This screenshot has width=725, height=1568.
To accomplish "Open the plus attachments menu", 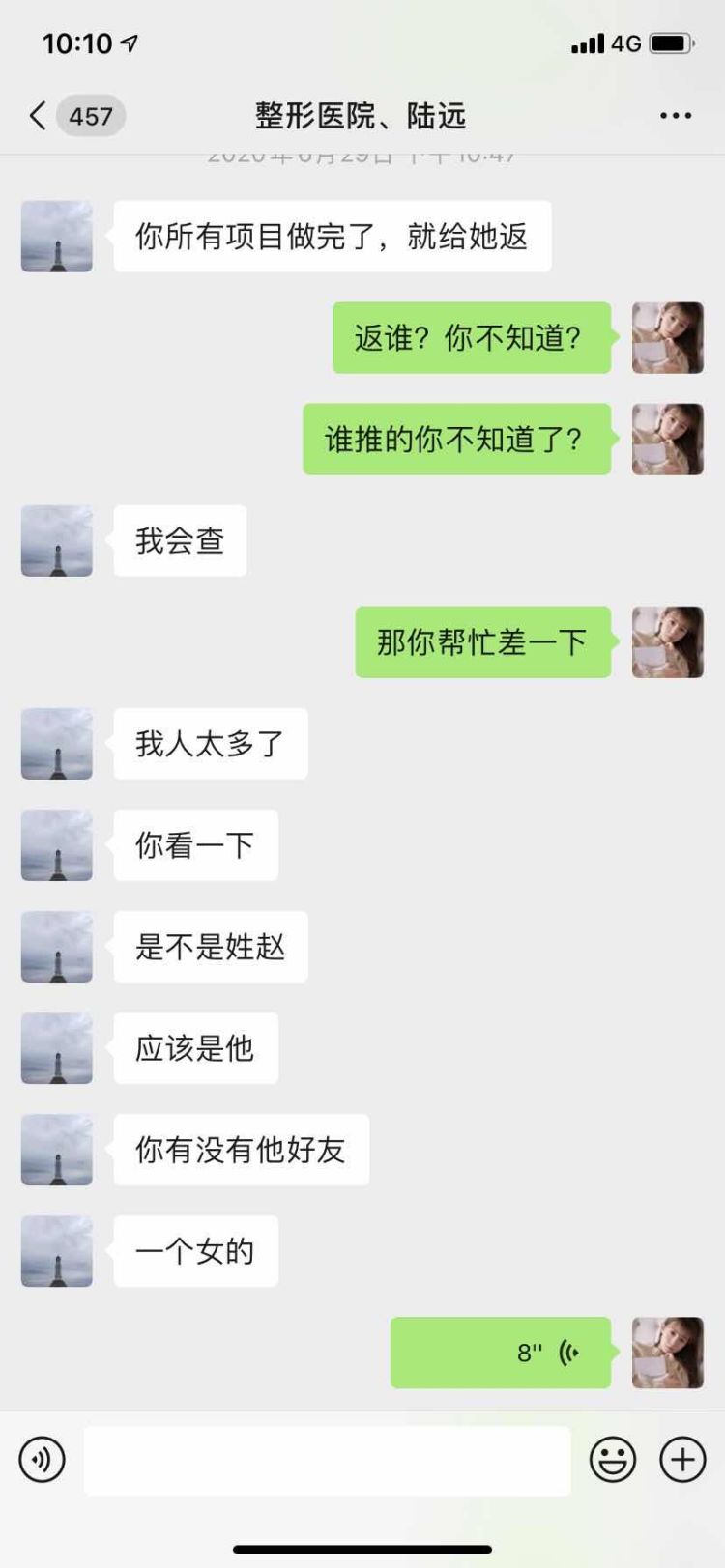I will [x=682, y=1459].
